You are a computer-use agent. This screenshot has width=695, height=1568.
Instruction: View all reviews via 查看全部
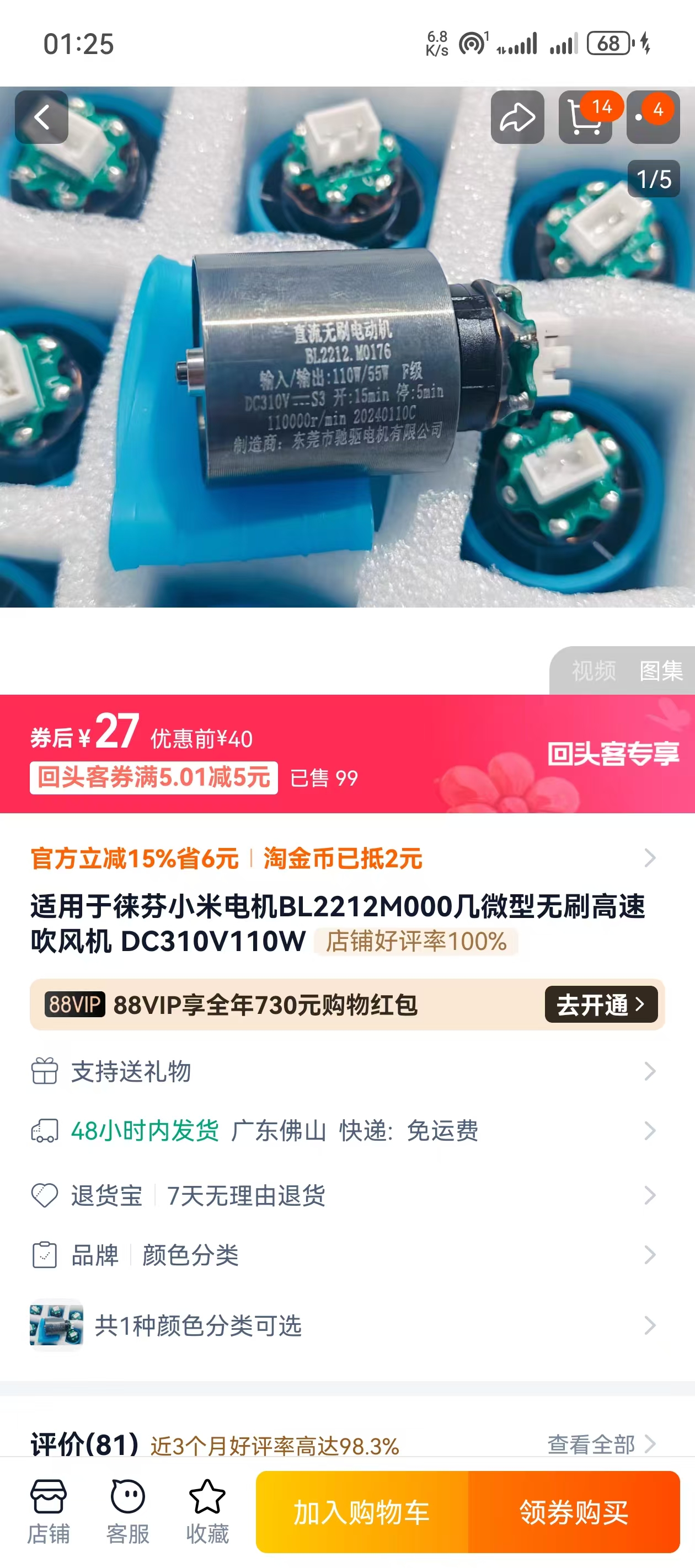point(600,1444)
